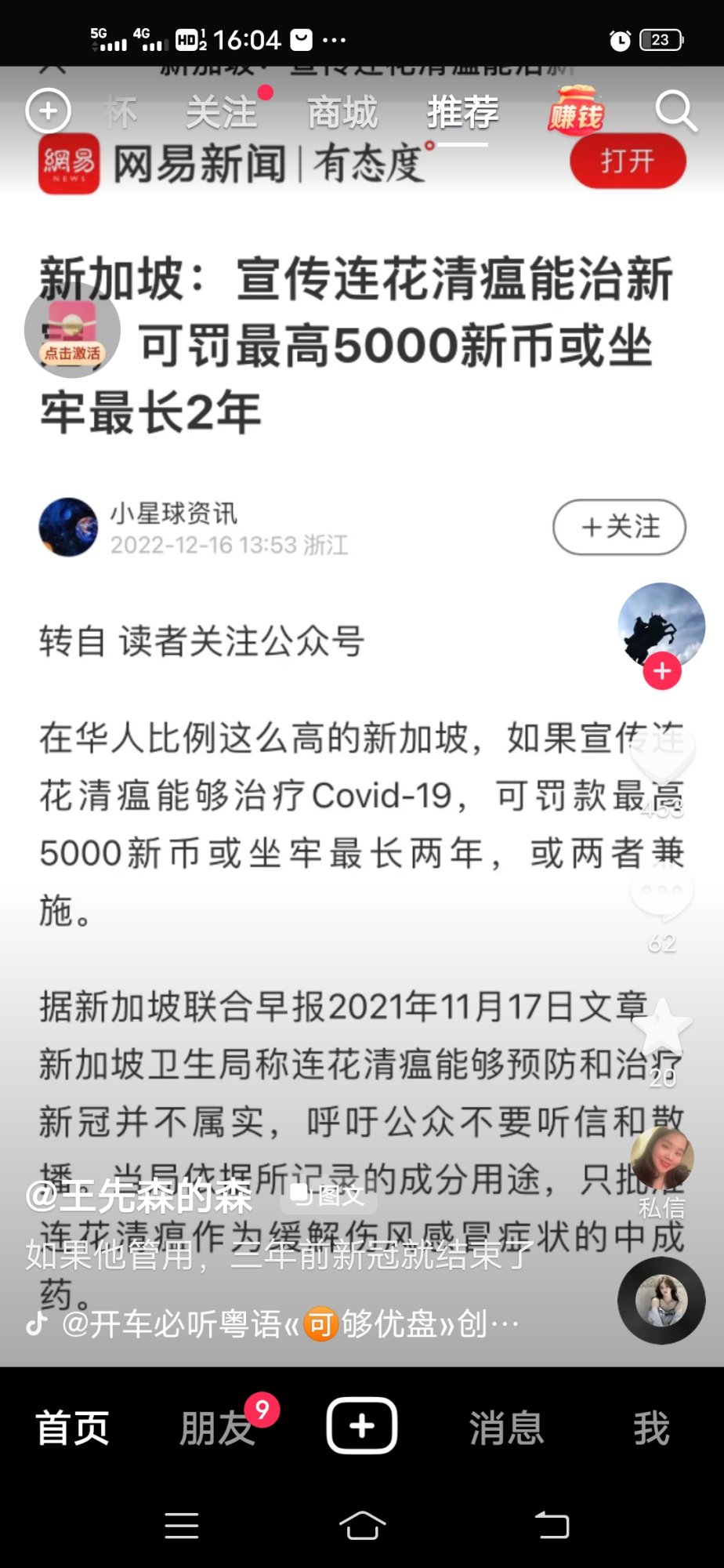Screen dimensions: 724x1568
Task: Switch to the 商城 tab
Action: (x=342, y=112)
